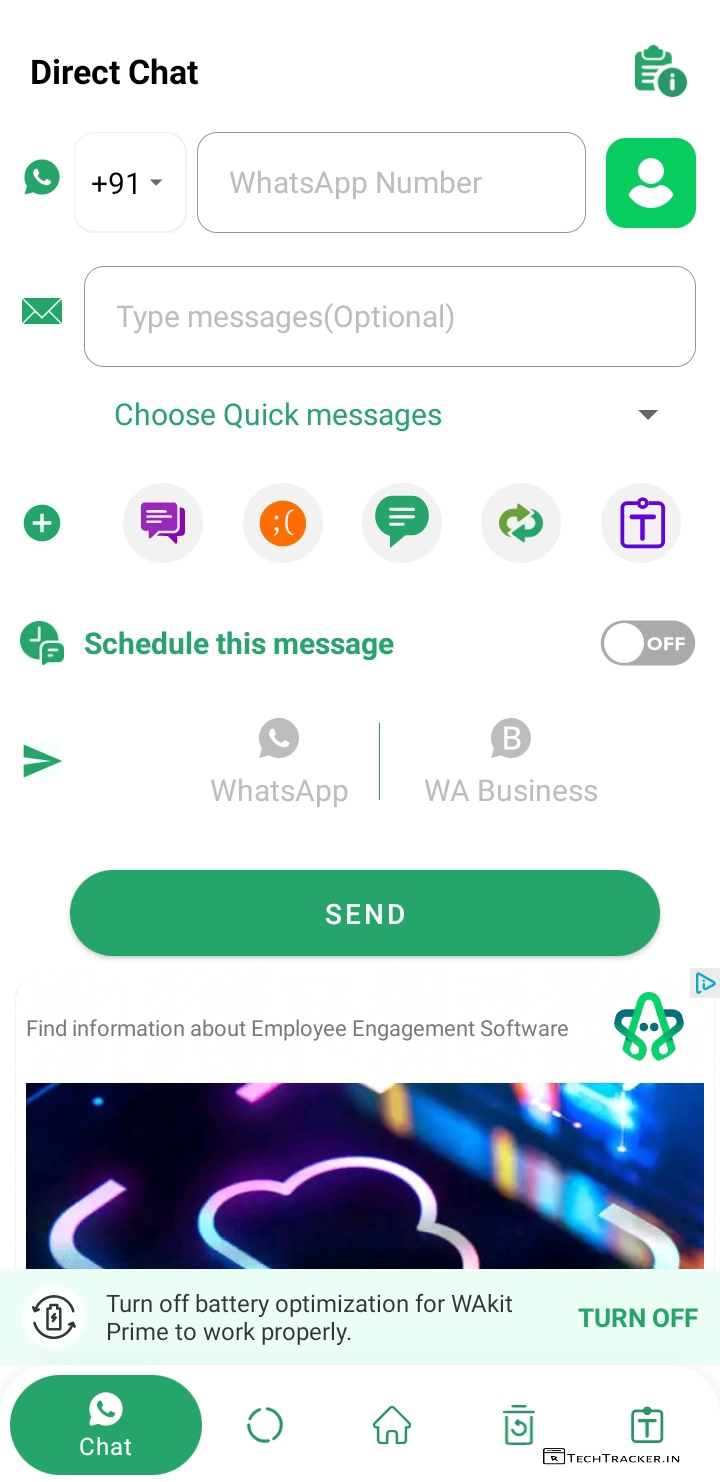Select WhatsApp as the sending app
Screen dimensions: 720x1482
coord(279,763)
